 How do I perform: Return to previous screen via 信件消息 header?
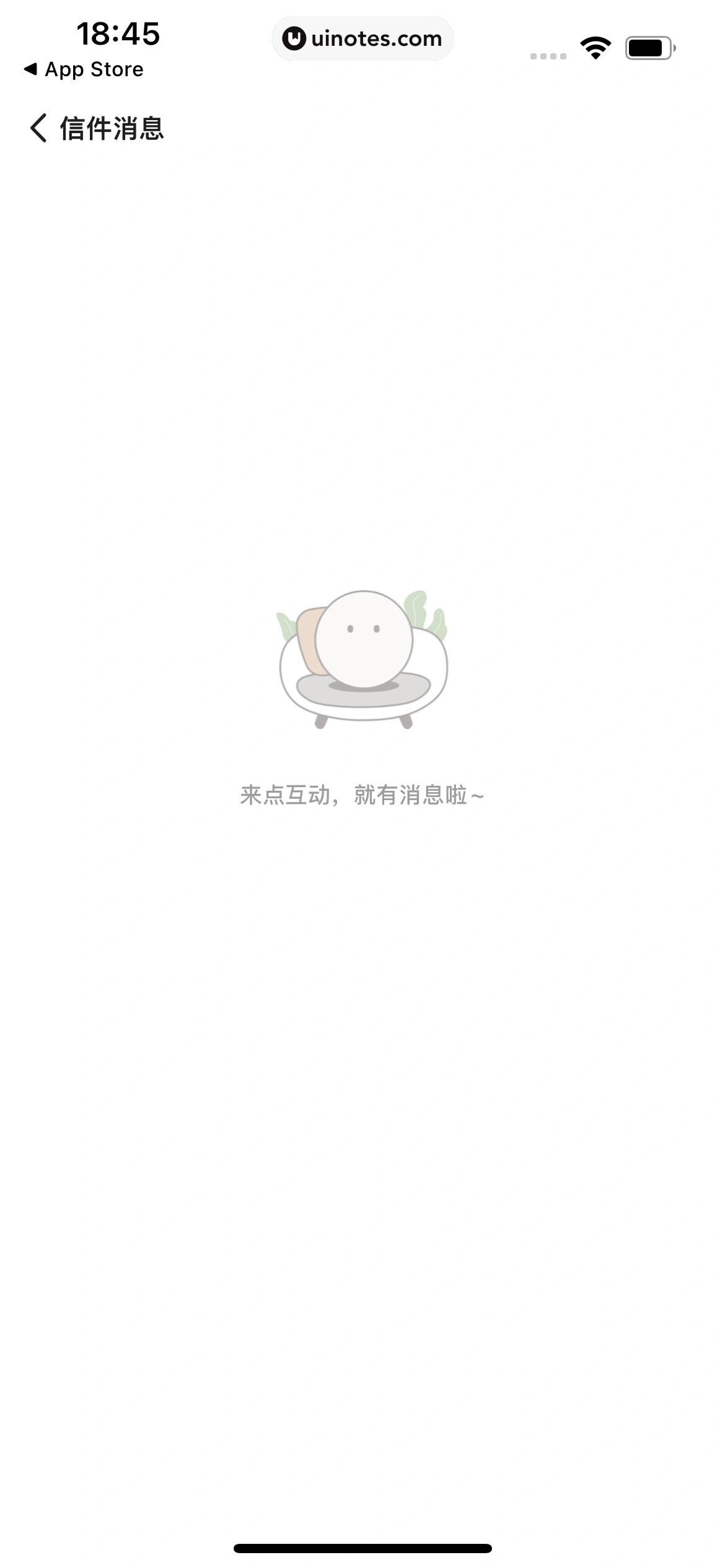point(112,129)
